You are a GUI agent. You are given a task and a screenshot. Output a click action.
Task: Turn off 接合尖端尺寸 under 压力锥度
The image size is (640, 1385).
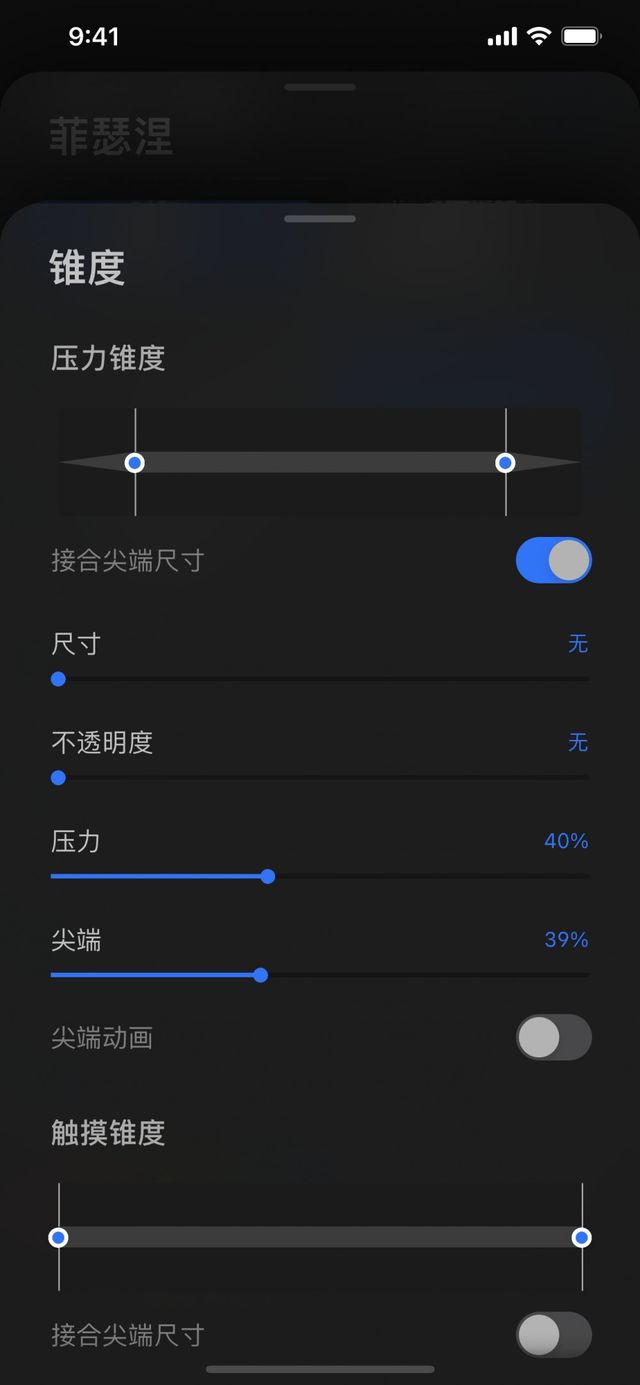[x=553, y=560]
